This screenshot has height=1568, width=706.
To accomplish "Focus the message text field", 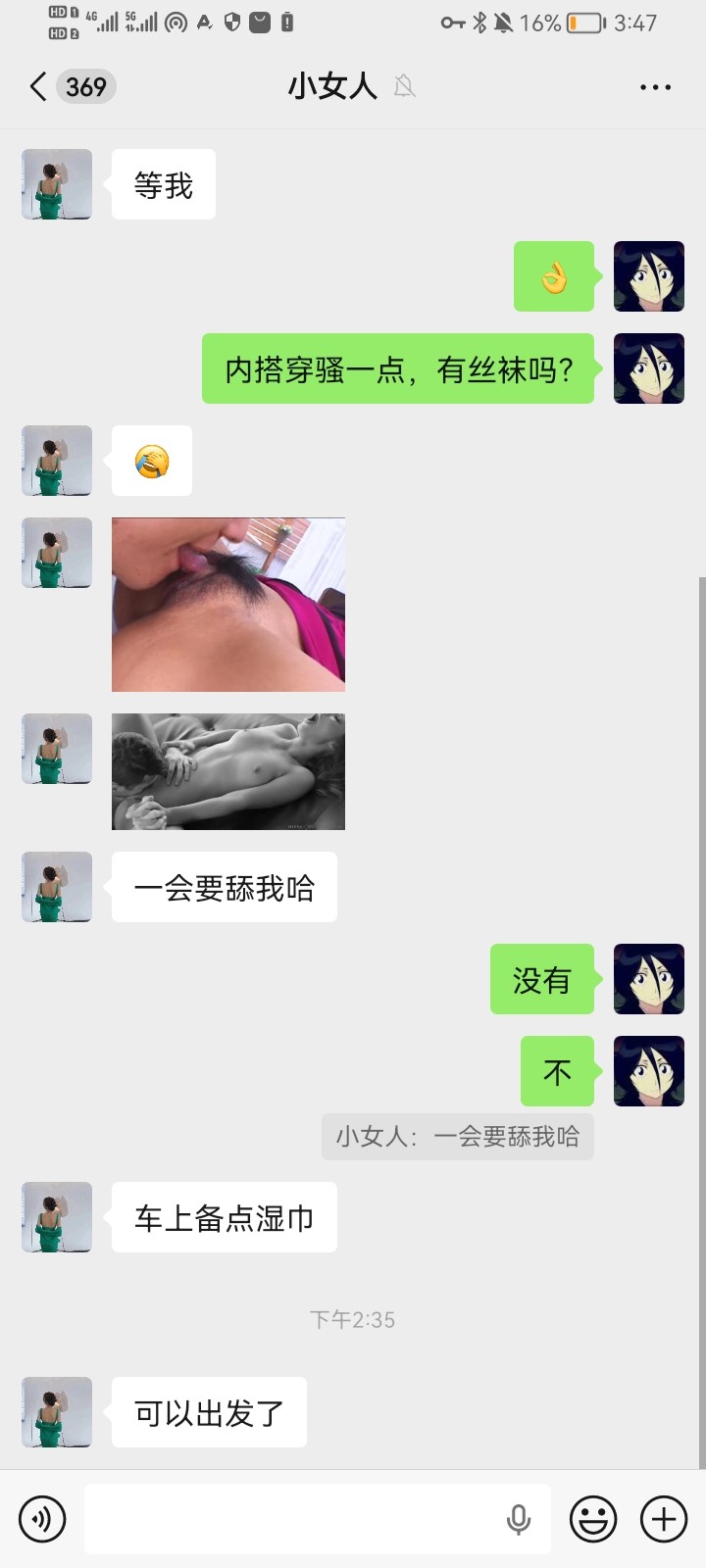I will coord(294,1519).
